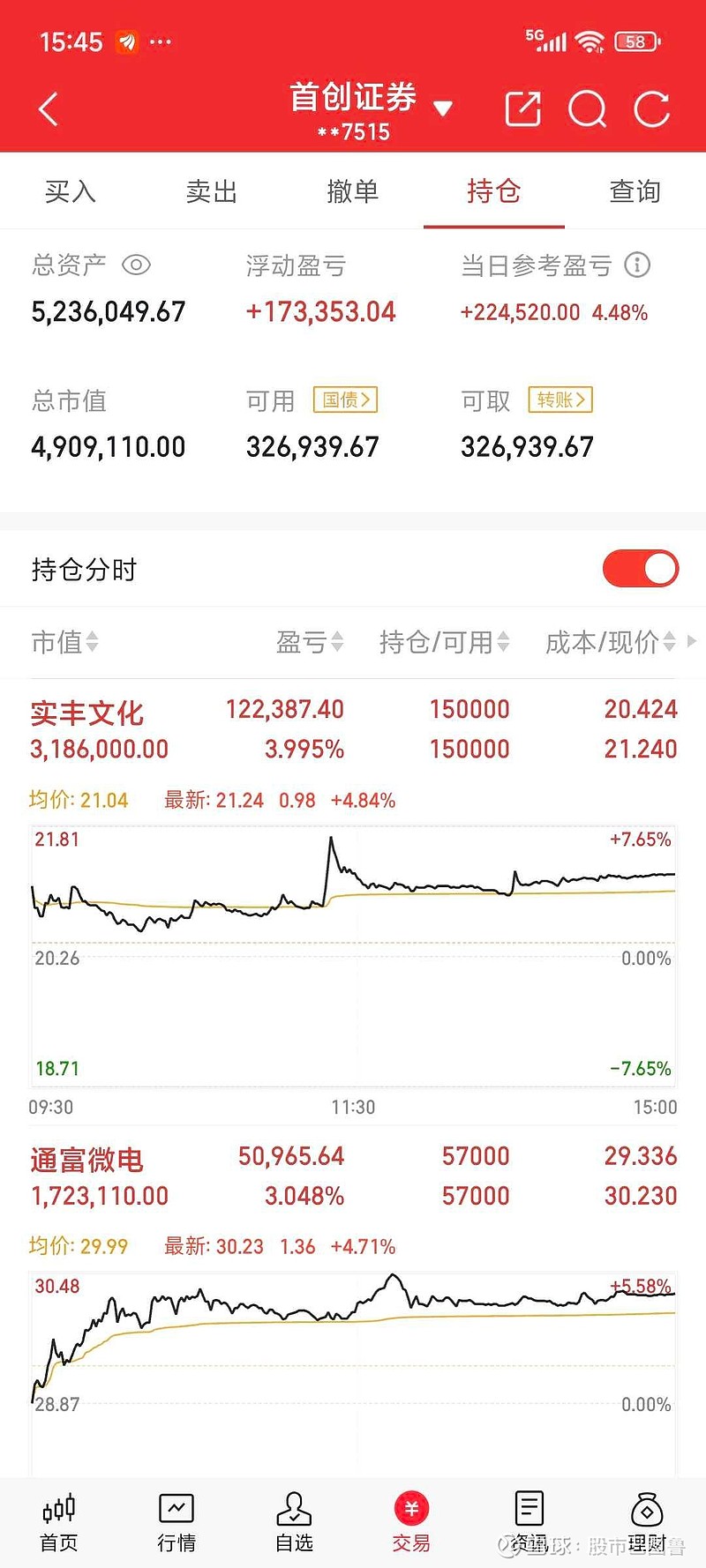Screen dimensions: 706x1568
Task: Switch to the 查询 tab
Action: (x=635, y=191)
